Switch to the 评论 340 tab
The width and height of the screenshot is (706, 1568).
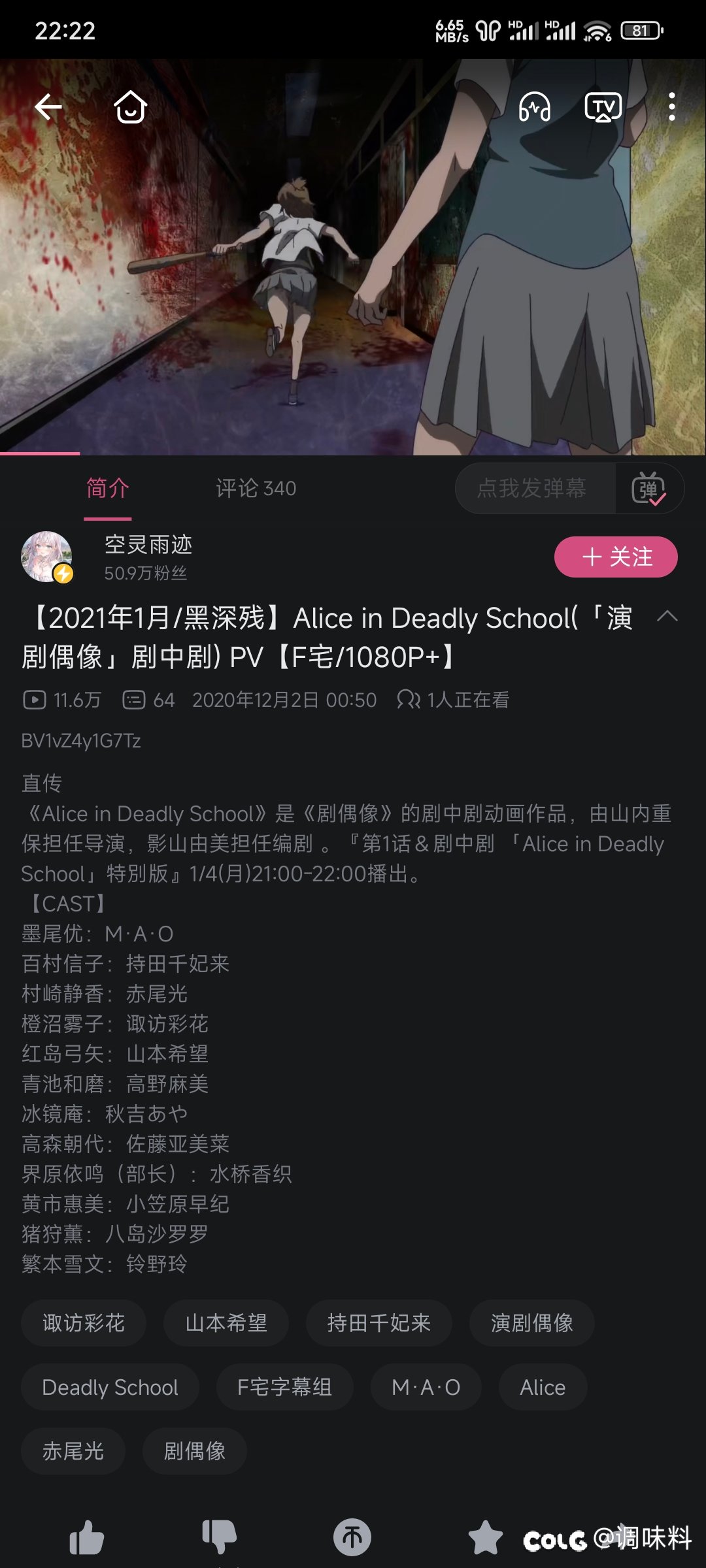[256, 488]
